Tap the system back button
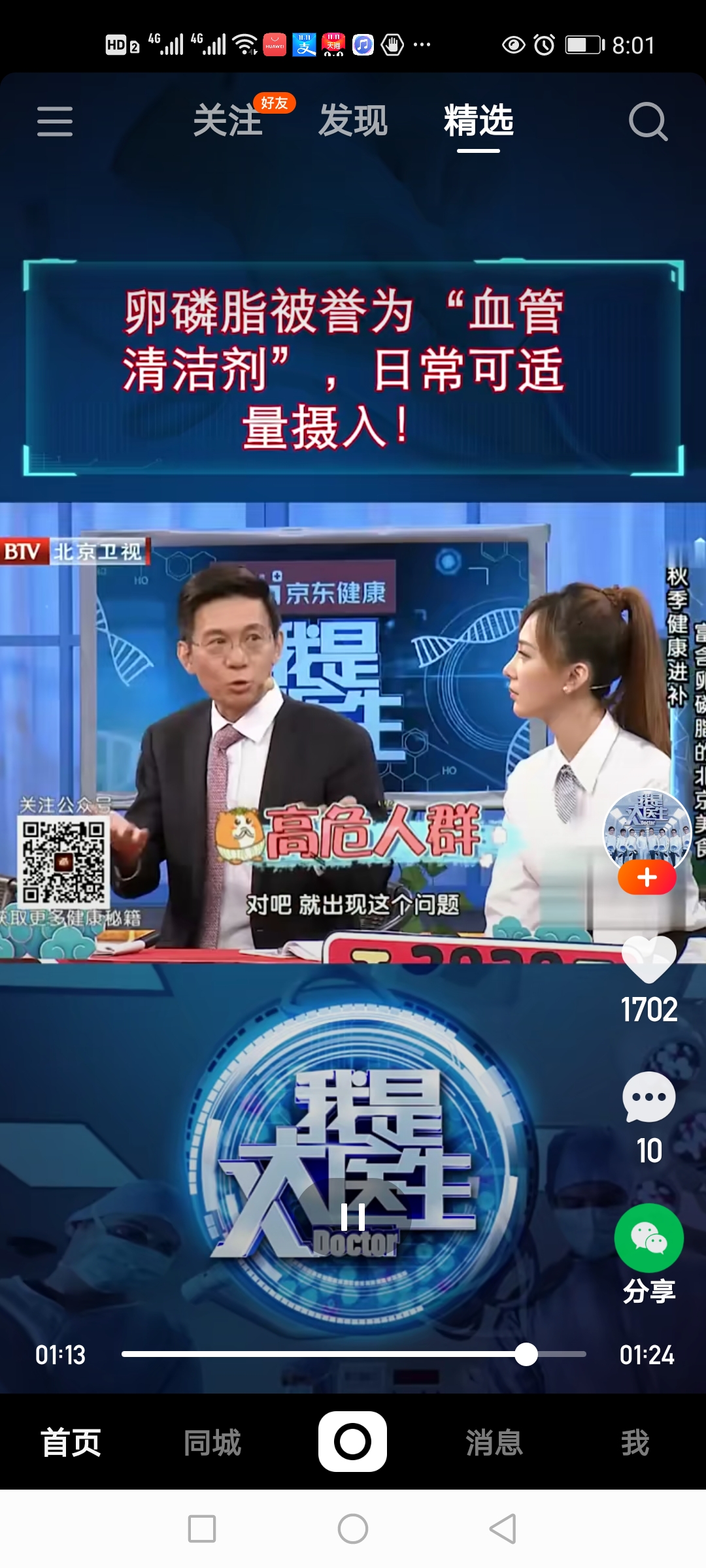Image resolution: width=706 pixels, height=1568 pixels. pyautogui.click(x=503, y=1529)
